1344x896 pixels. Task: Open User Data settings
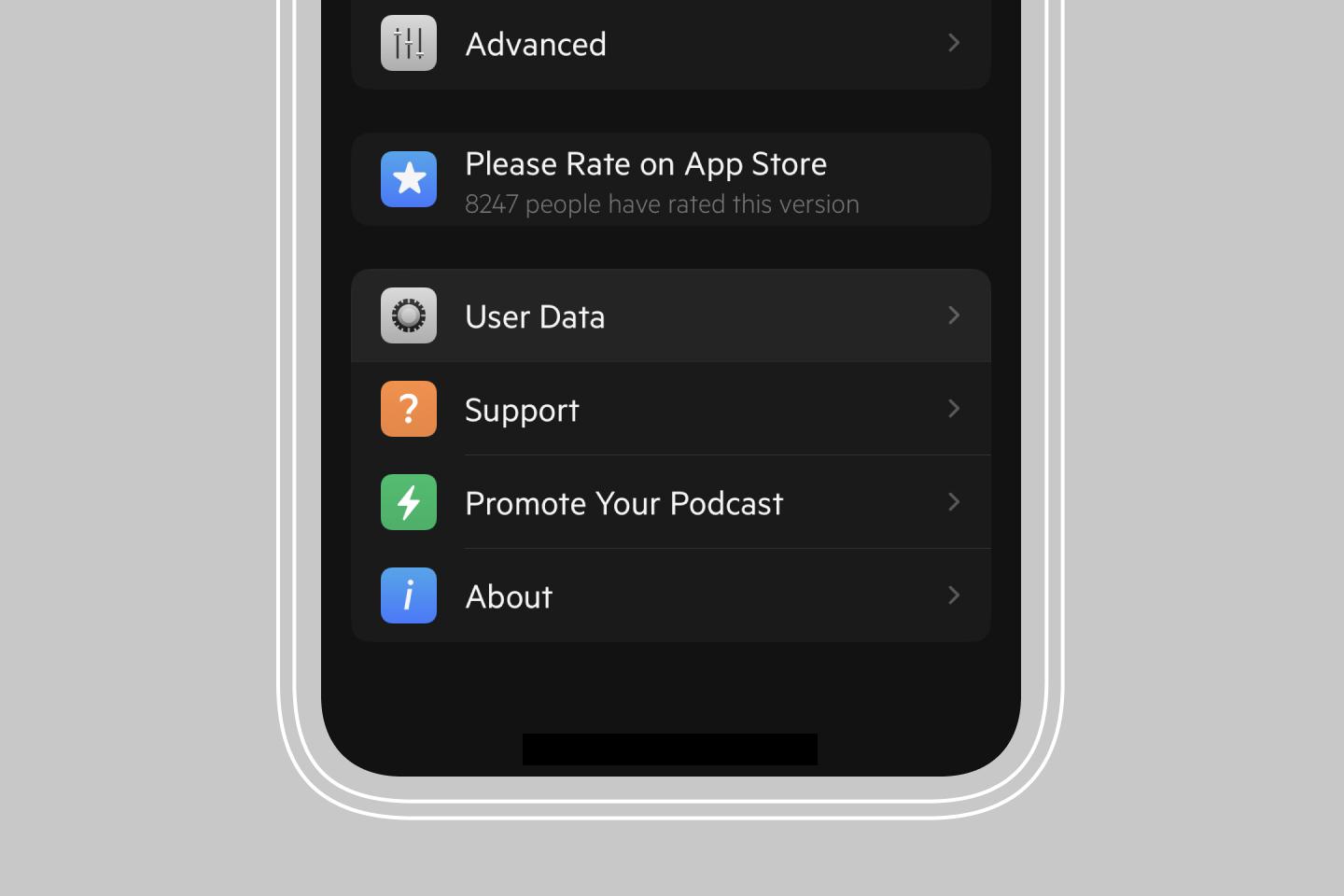670,315
